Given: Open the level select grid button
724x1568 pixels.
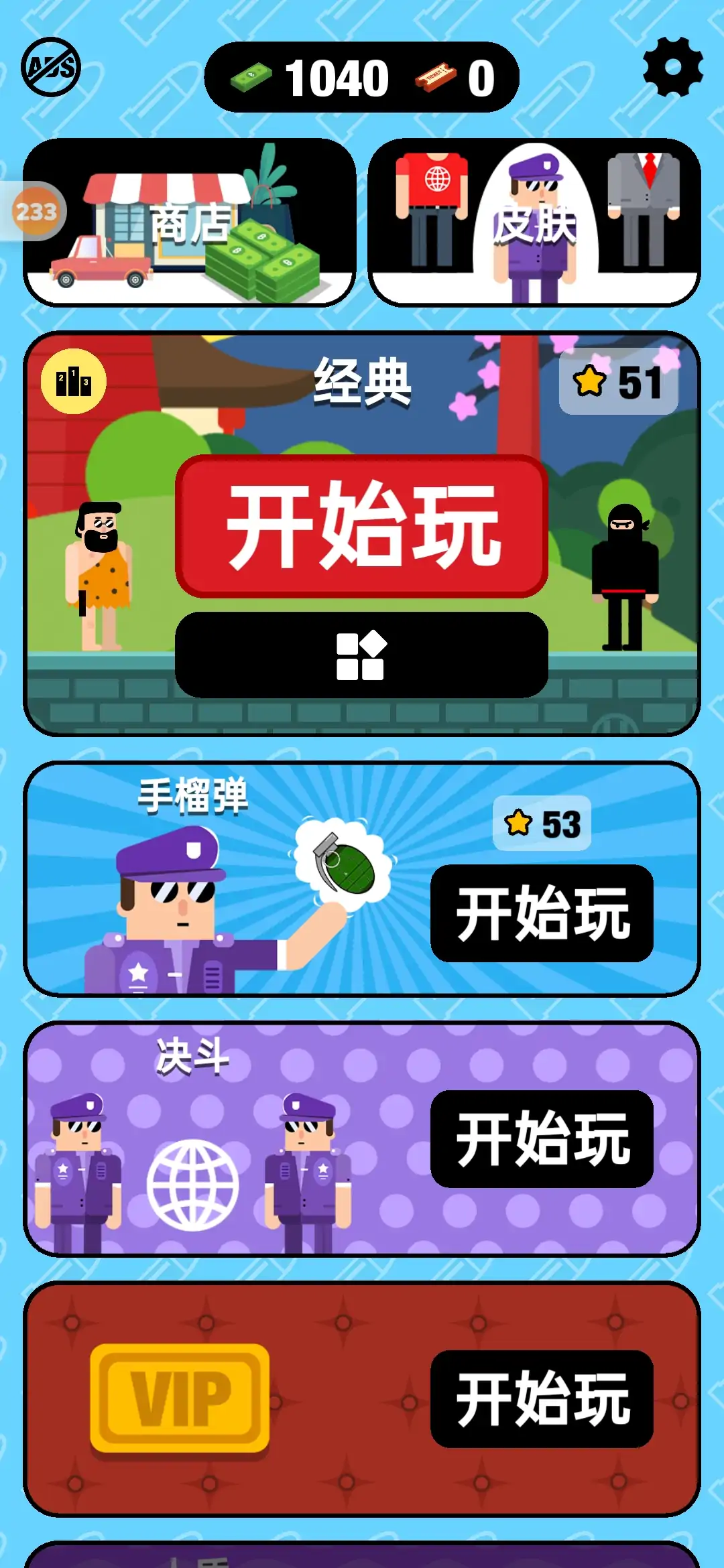Looking at the screenshot, I should (362, 655).
